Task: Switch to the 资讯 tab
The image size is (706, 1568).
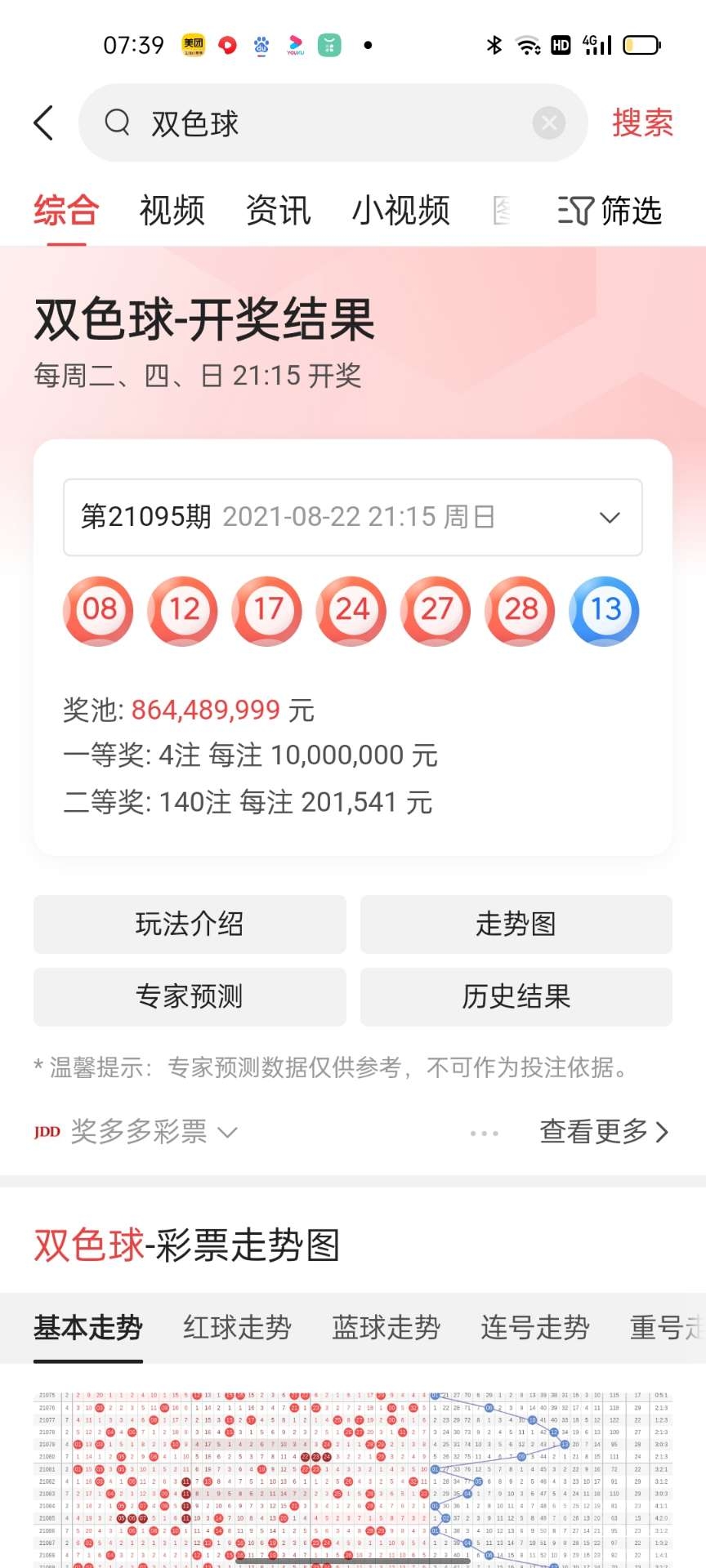Action: (x=278, y=211)
